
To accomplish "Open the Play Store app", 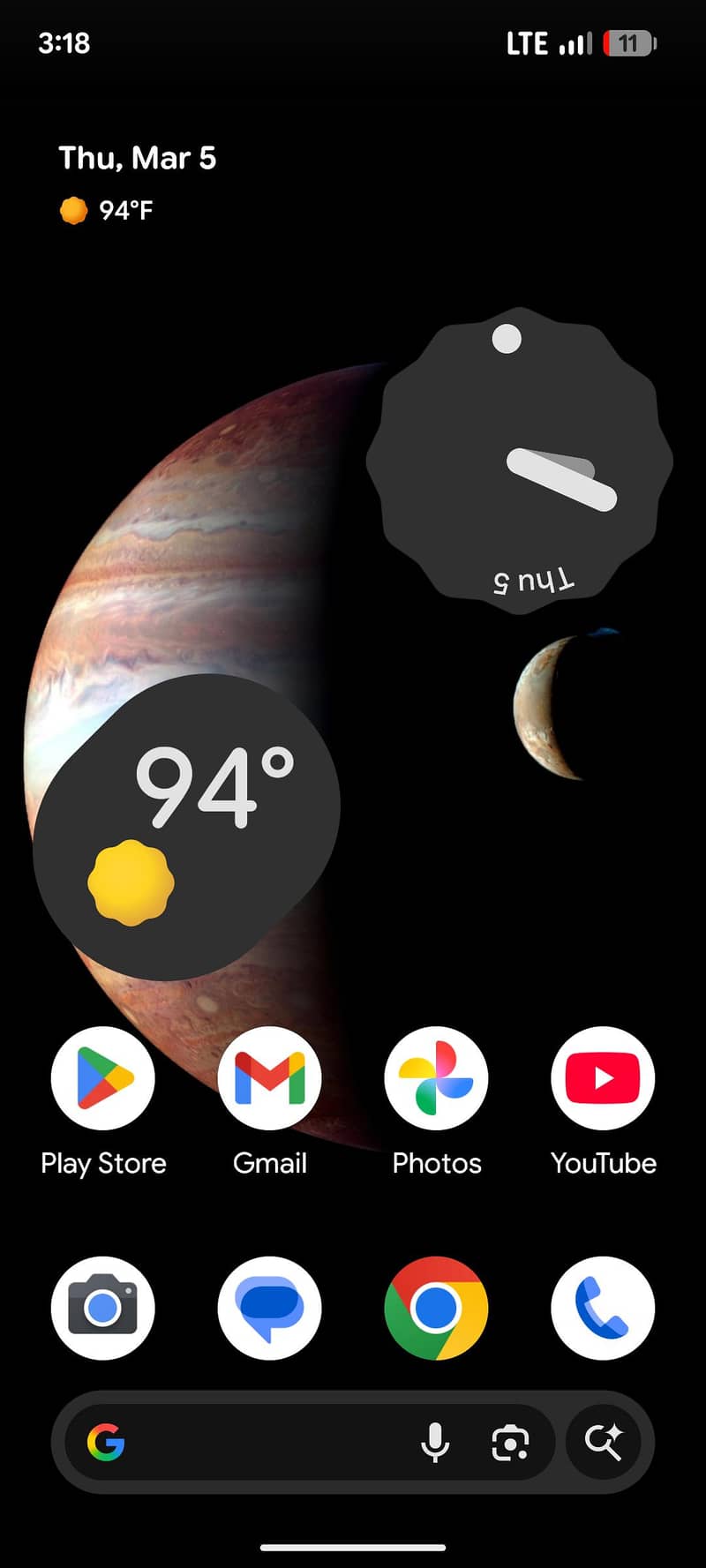I will click(102, 1077).
